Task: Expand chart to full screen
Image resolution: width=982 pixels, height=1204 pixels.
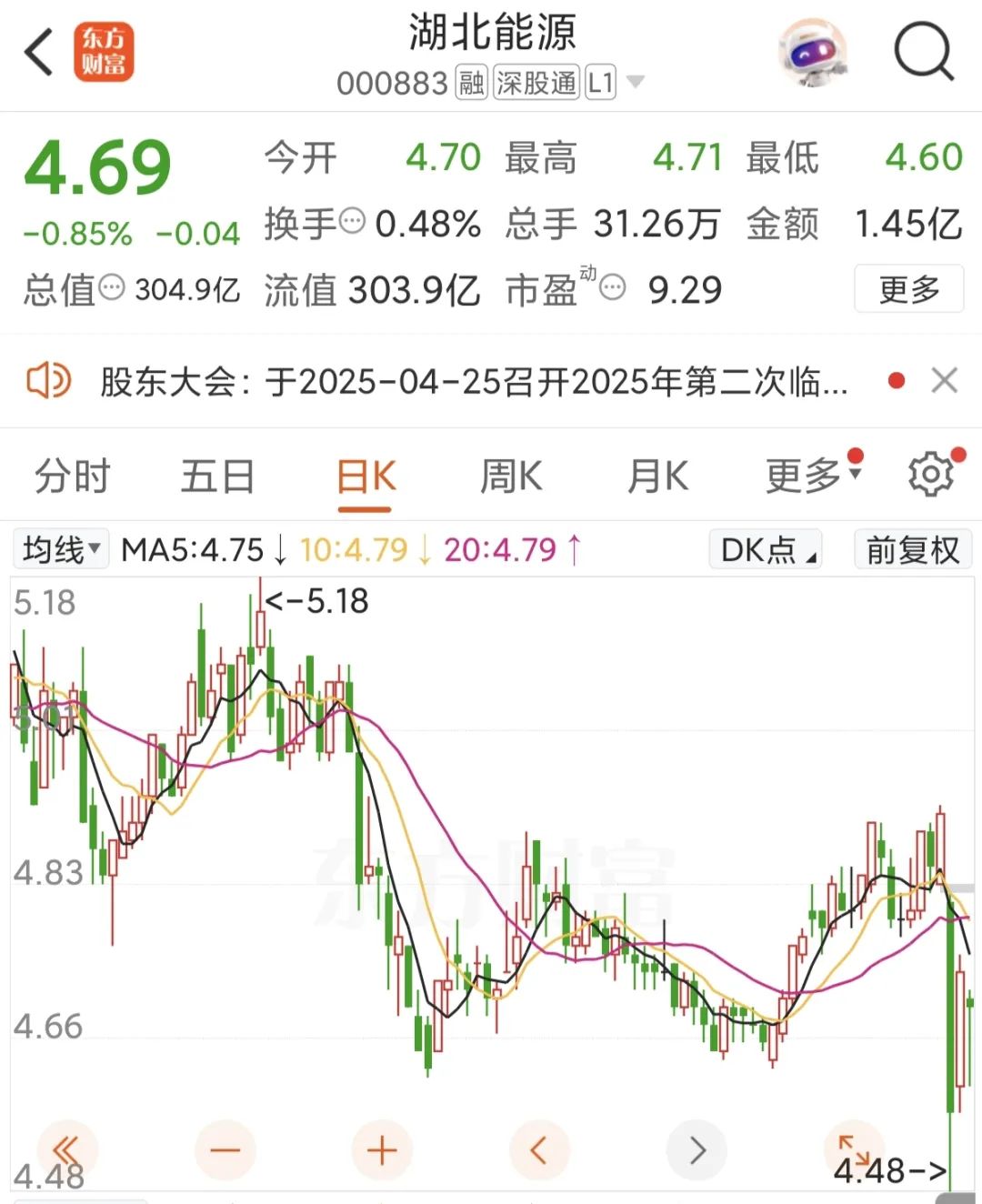Action: 854,1148
